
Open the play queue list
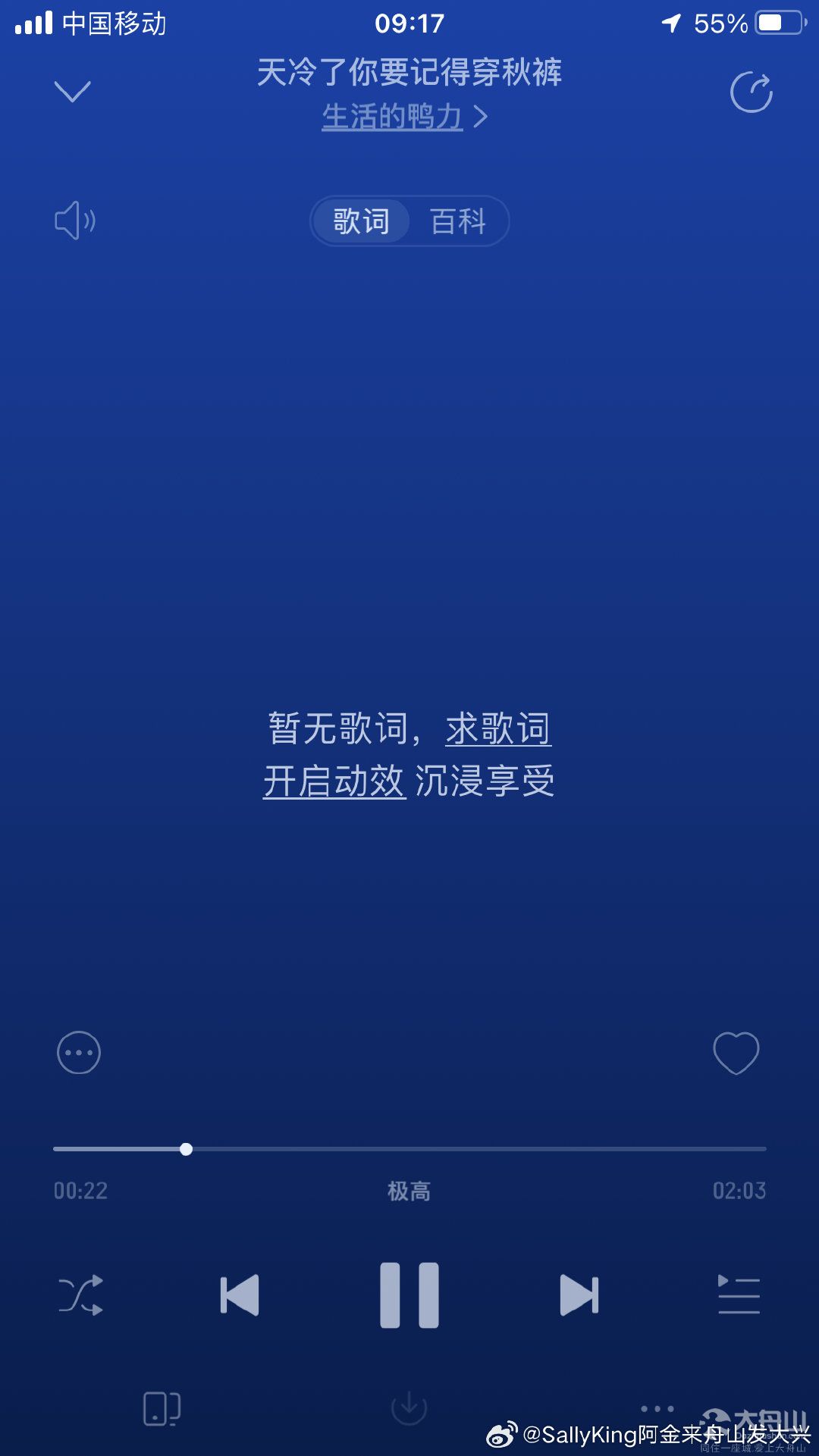(739, 1295)
